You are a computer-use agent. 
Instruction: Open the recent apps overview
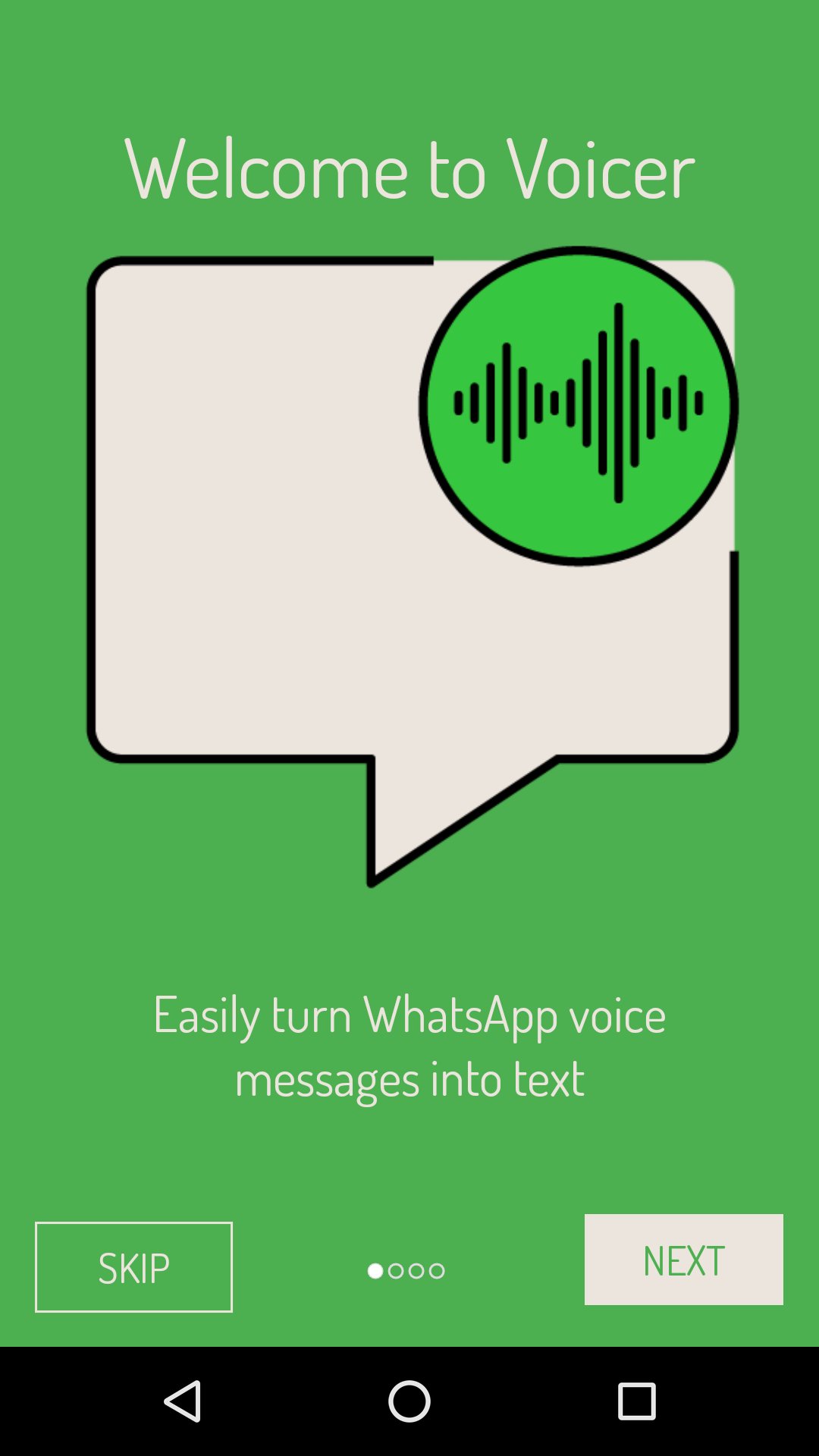tap(636, 1401)
